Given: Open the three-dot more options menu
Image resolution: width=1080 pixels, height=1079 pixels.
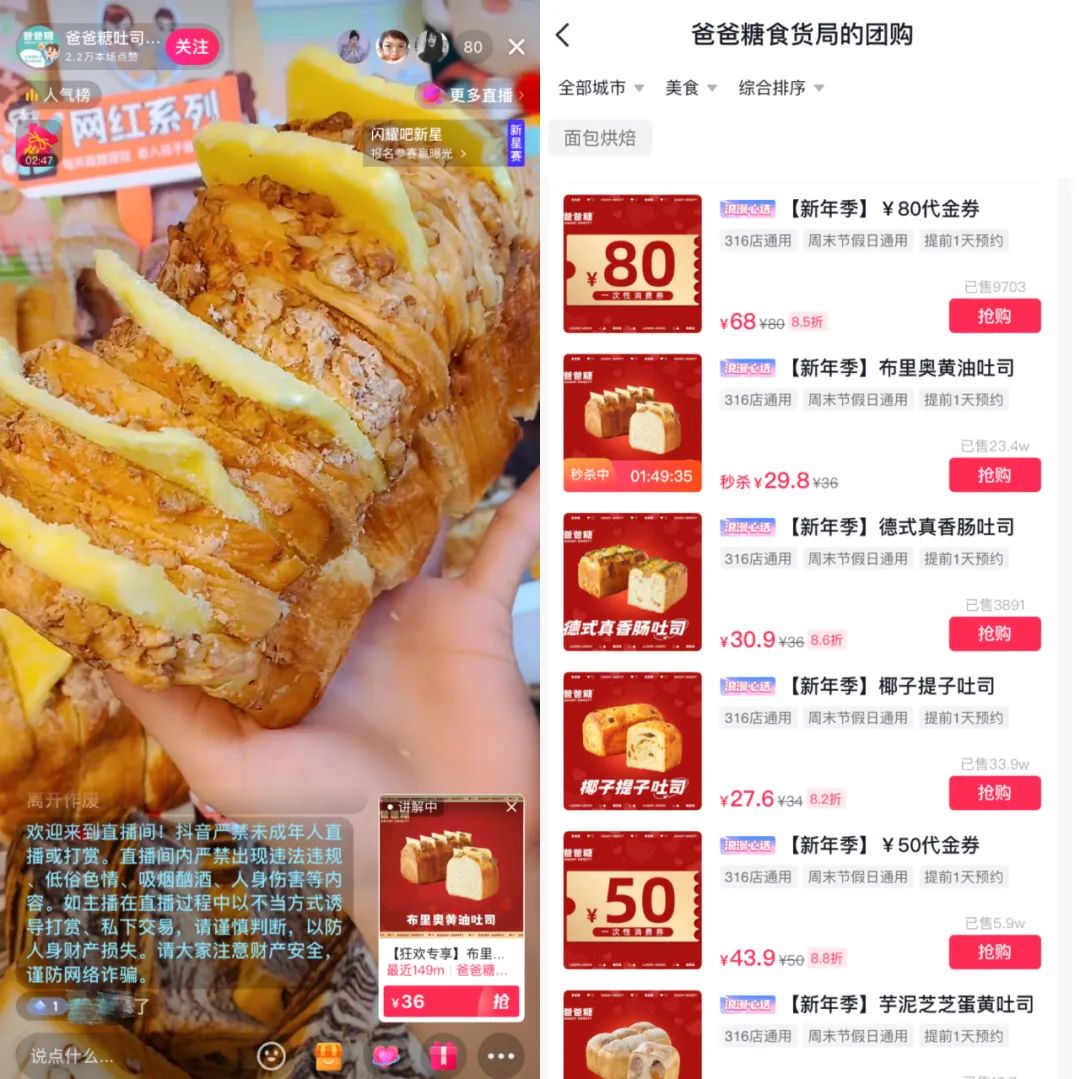Looking at the screenshot, I should point(500,1055).
